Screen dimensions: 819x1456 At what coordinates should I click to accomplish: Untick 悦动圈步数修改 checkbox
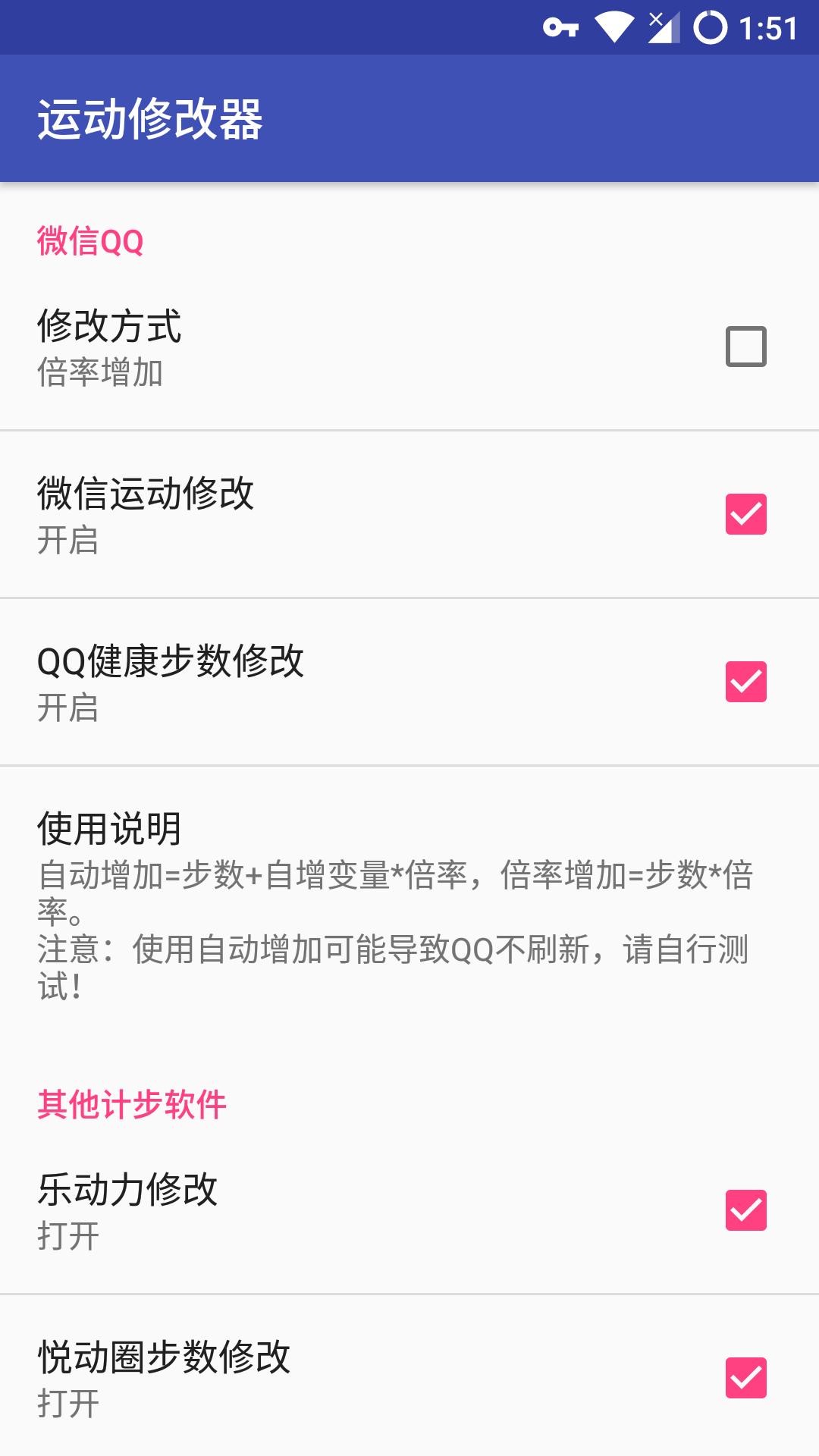745,1378
